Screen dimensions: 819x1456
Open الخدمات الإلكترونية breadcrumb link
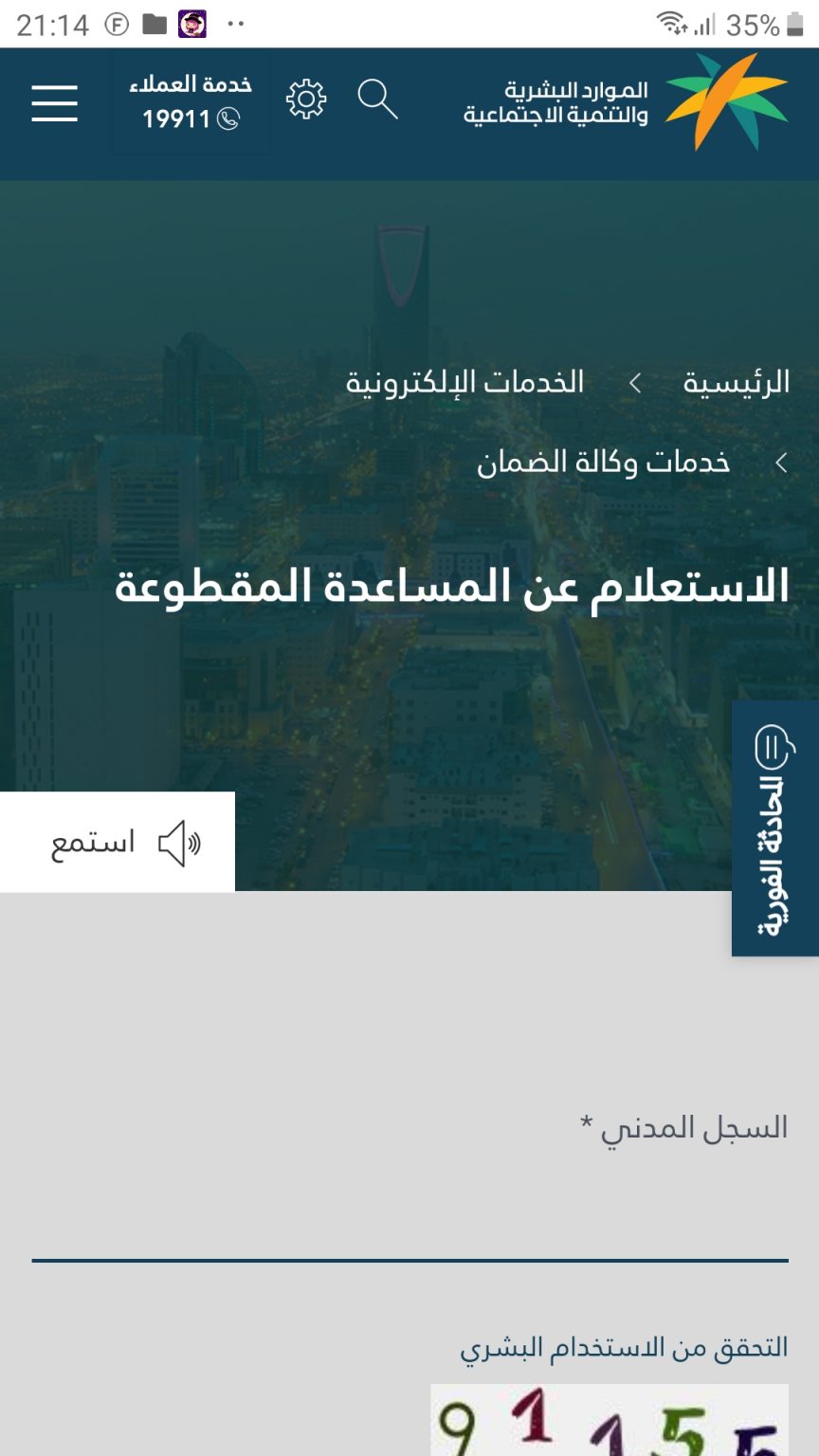pyautogui.click(x=464, y=383)
